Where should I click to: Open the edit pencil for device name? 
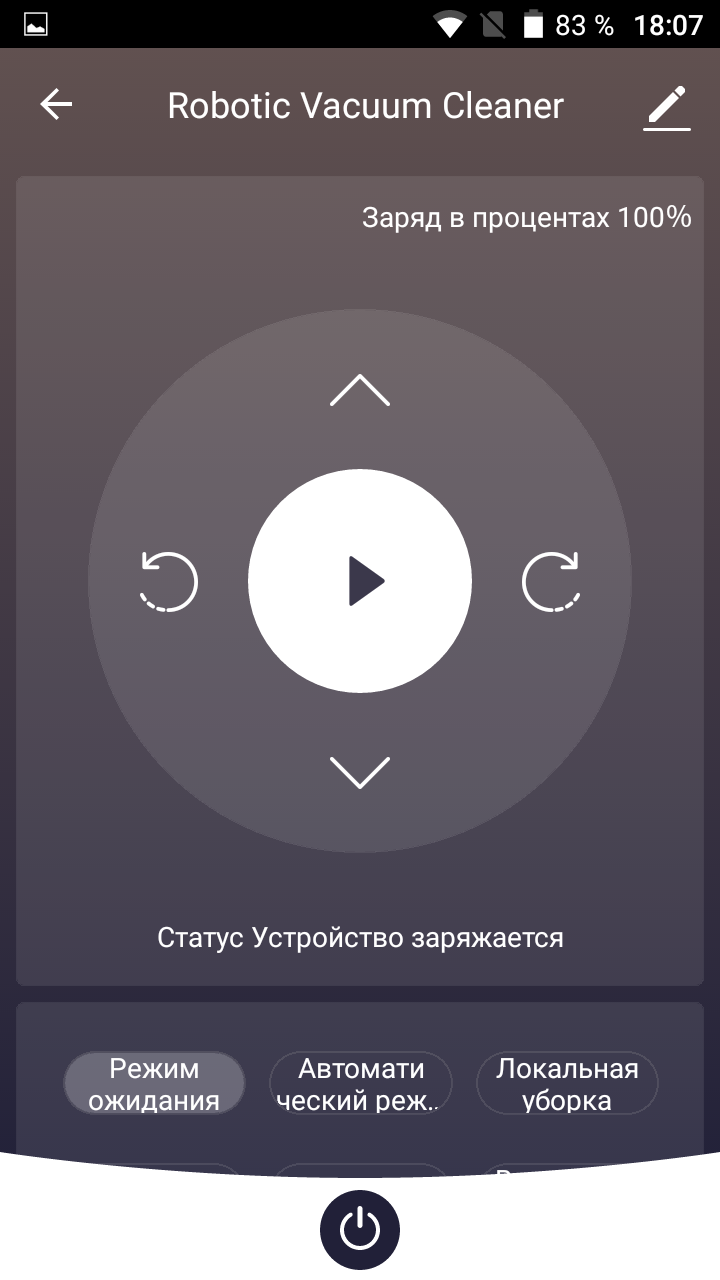pyautogui.click(x=666, y=107)
